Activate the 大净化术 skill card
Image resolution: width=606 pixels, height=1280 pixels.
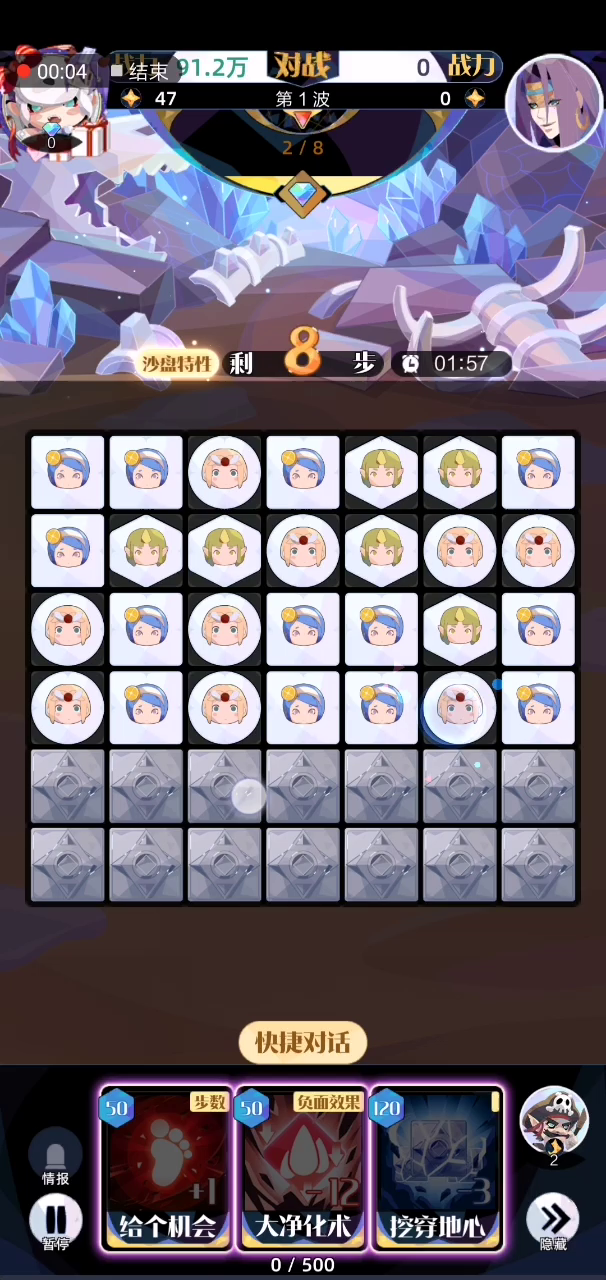303,1167
